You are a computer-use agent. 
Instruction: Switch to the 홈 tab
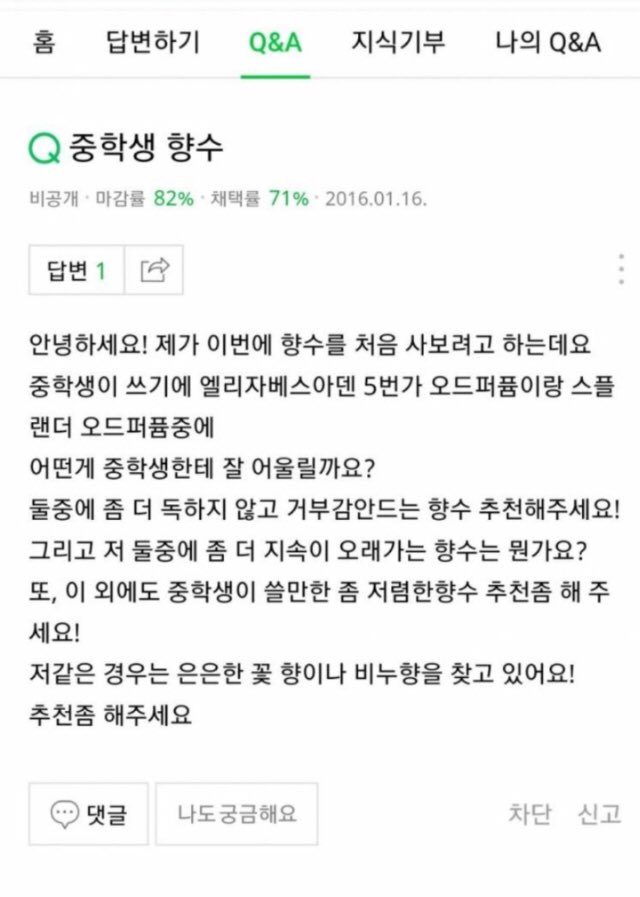coord(43,43)
